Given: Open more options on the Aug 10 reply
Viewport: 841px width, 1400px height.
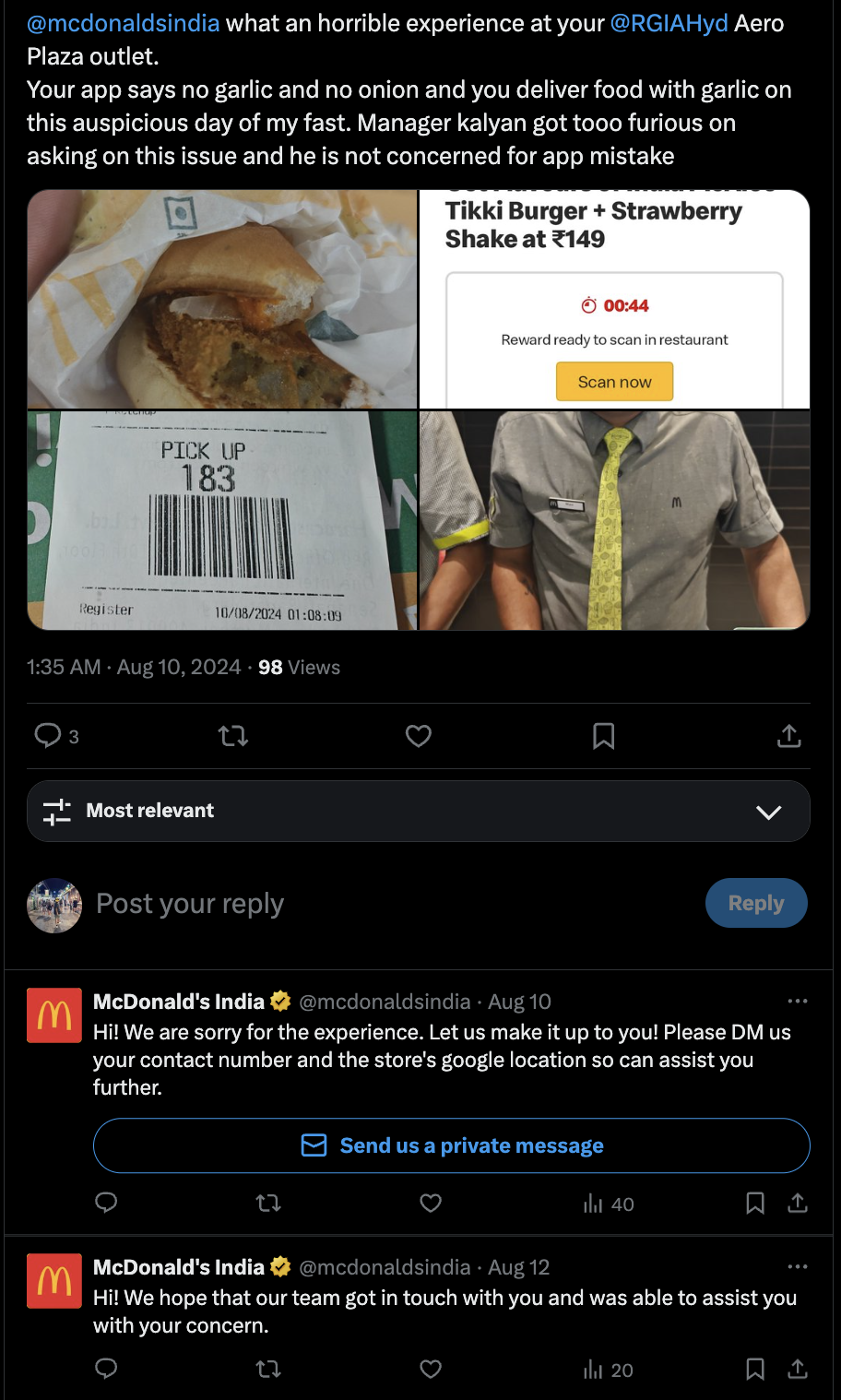Looking at the screenshot, I should pyautogui.click(x=797, y=1001).
